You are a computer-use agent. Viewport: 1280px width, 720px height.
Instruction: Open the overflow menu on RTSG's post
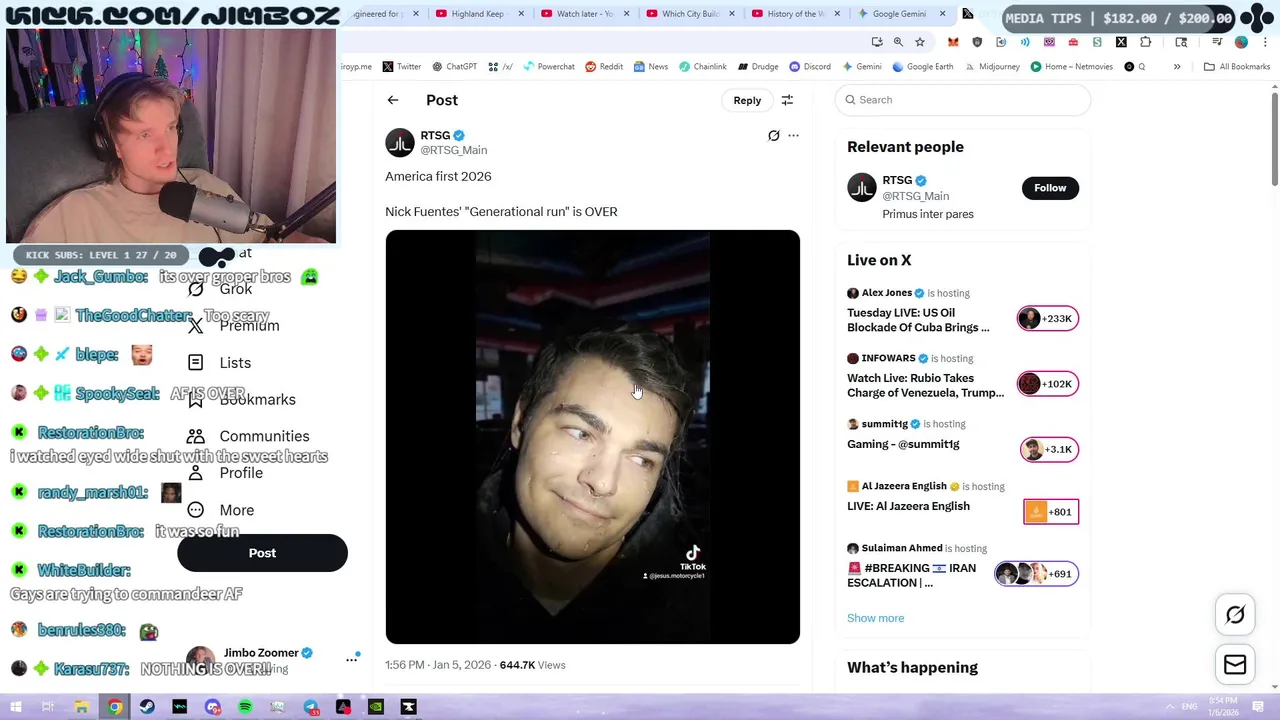click(793, 136)
